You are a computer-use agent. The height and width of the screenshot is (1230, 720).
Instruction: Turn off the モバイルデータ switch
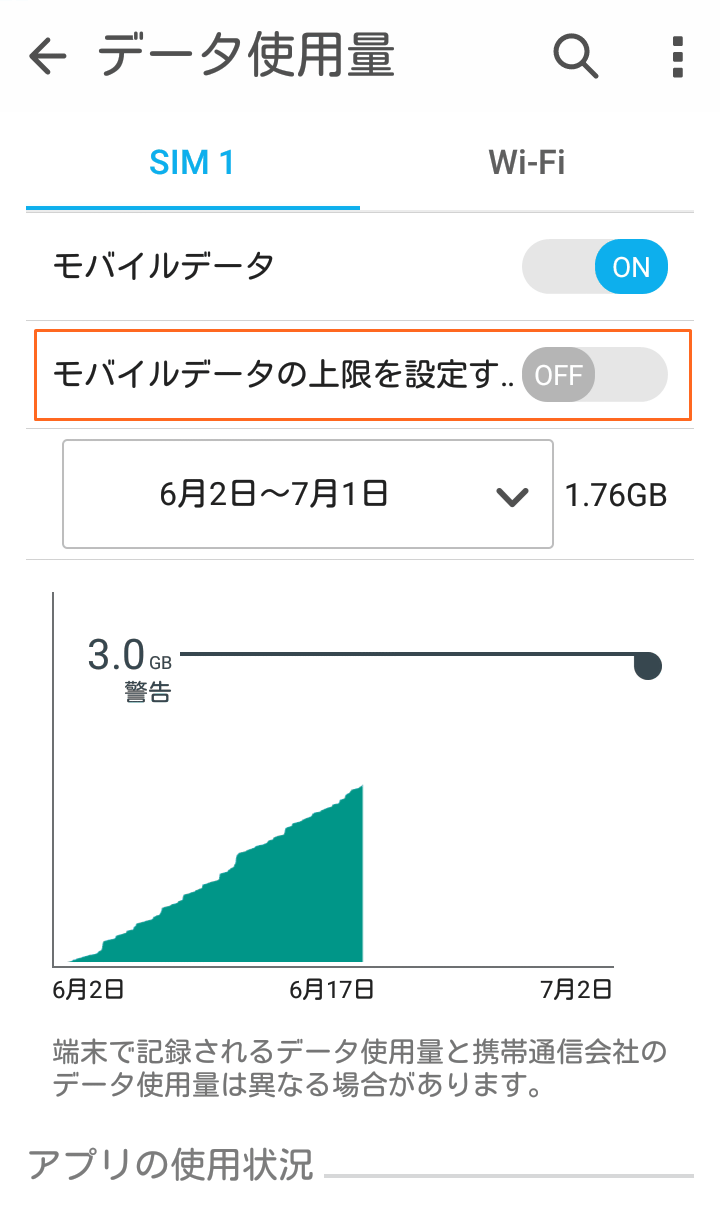(x=595, y=267)
